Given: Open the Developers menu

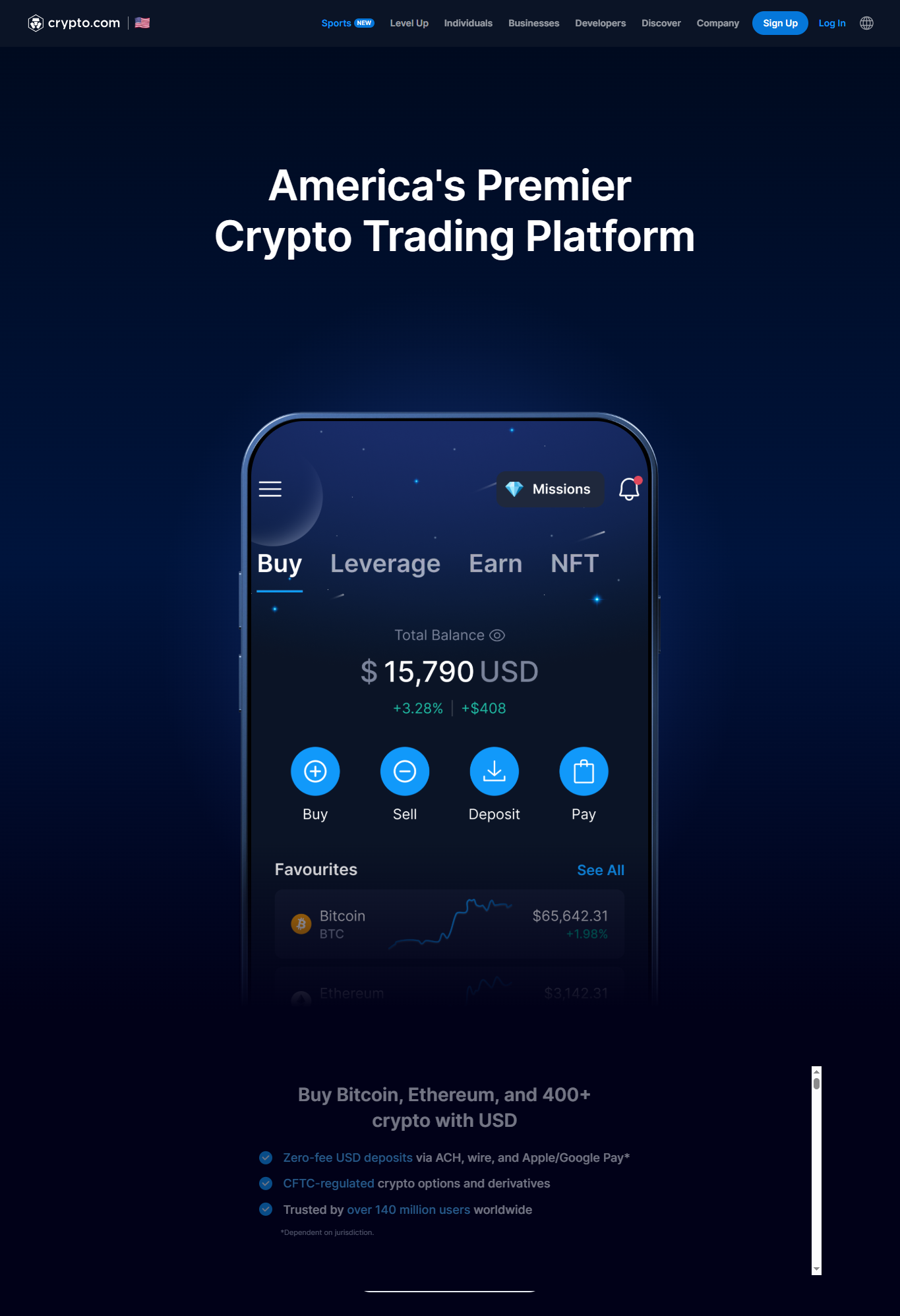Looking at the screenshot, I should coord(600,23).
